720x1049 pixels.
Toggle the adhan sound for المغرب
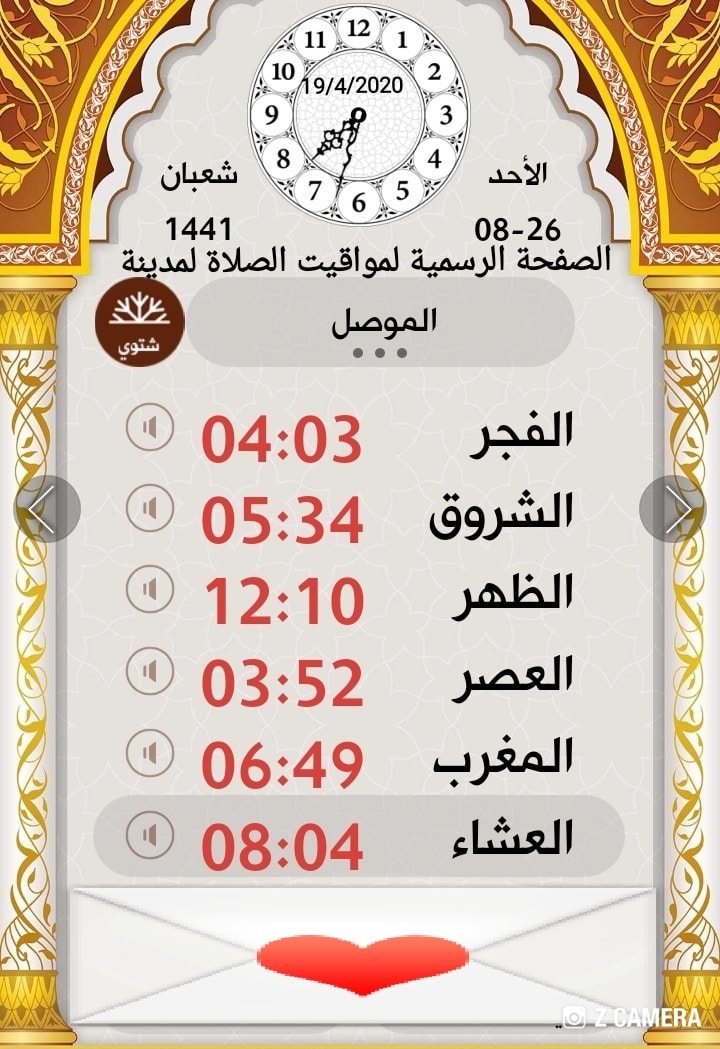[x=150, y=753]
